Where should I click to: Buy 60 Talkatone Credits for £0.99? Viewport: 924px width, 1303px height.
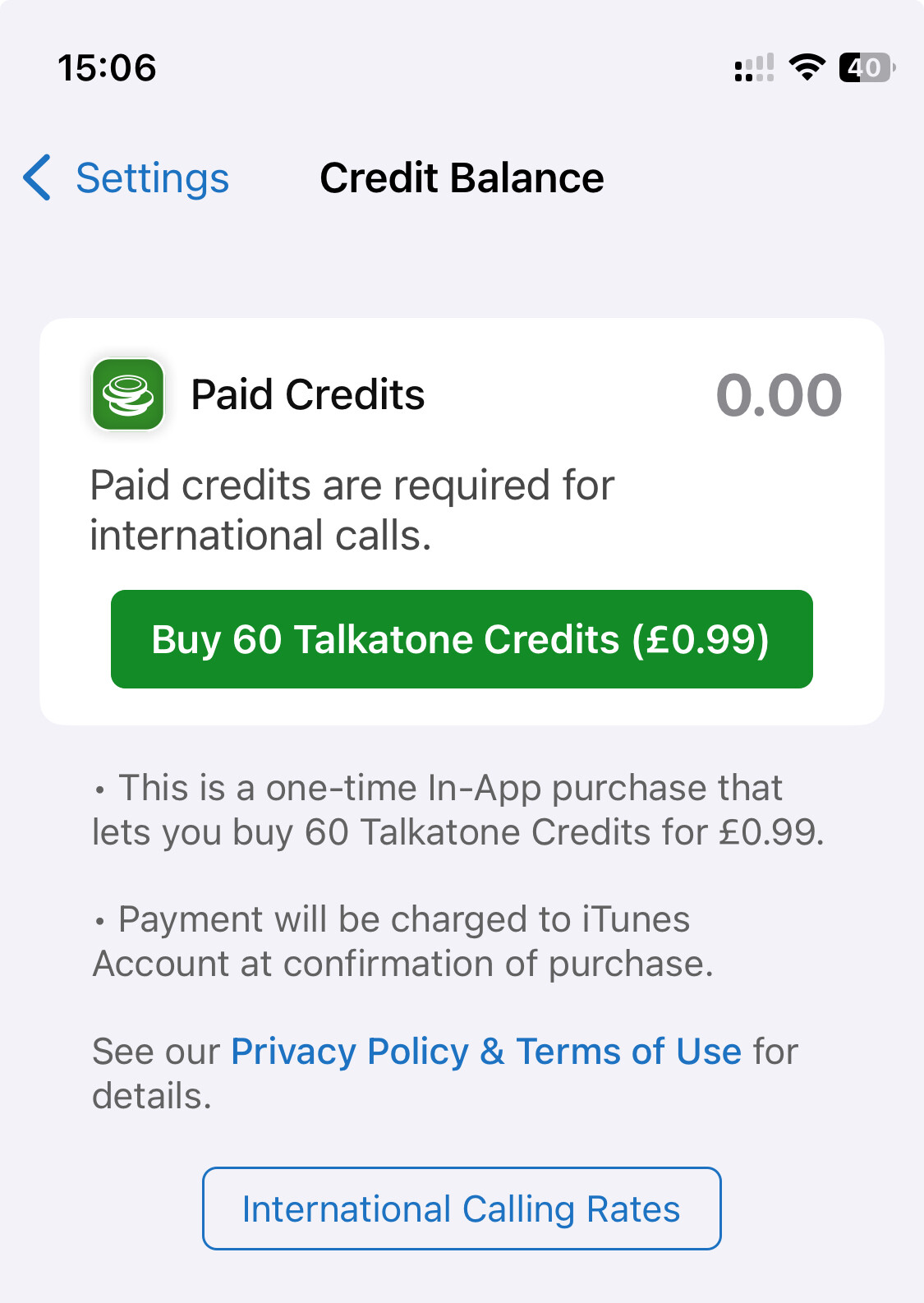click(462, 639)
